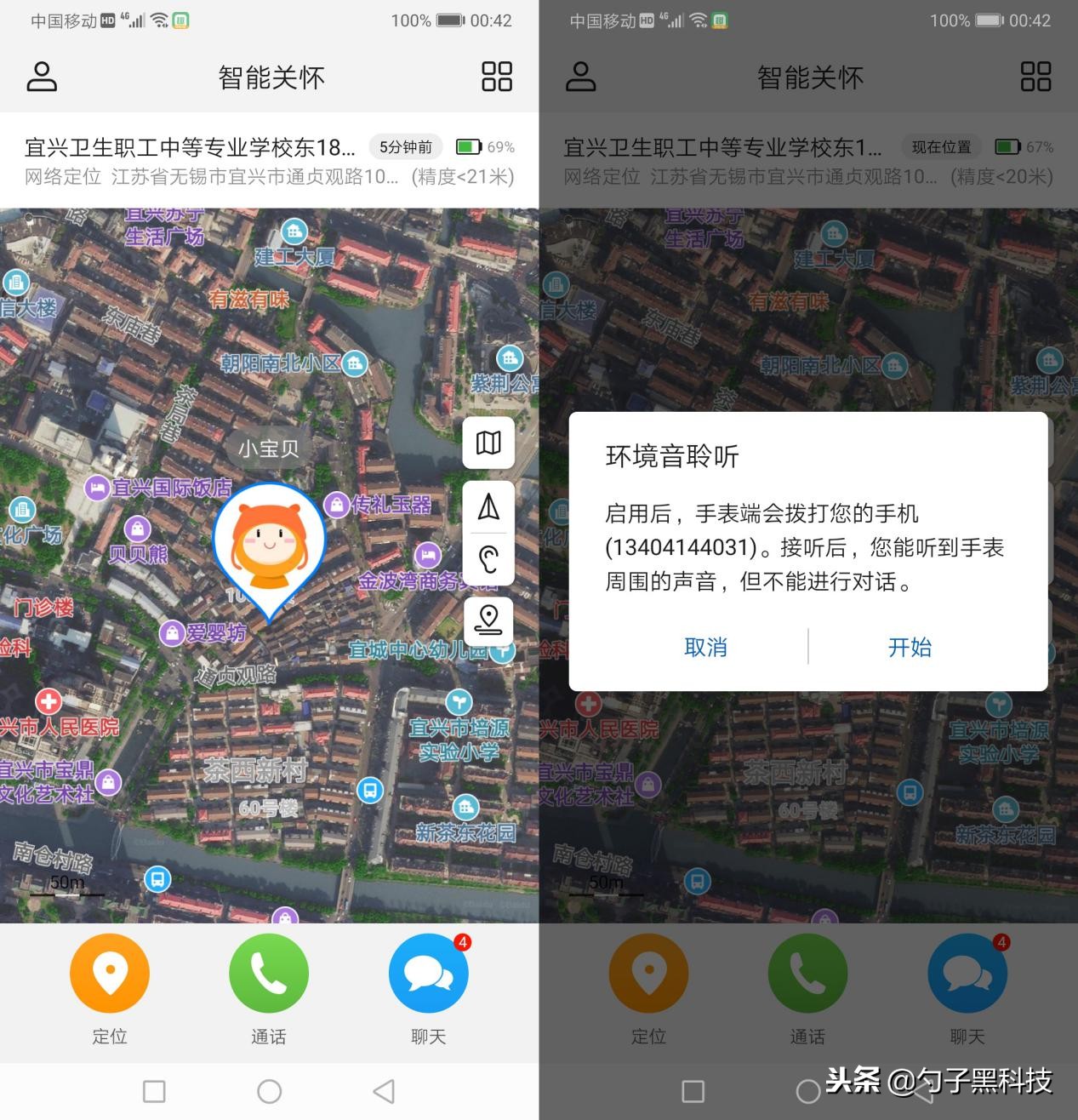The height and width of the screenshot is (1120, 1078).
Task: Tap the green 通话 call icon
Action: (x=269, y=973)
